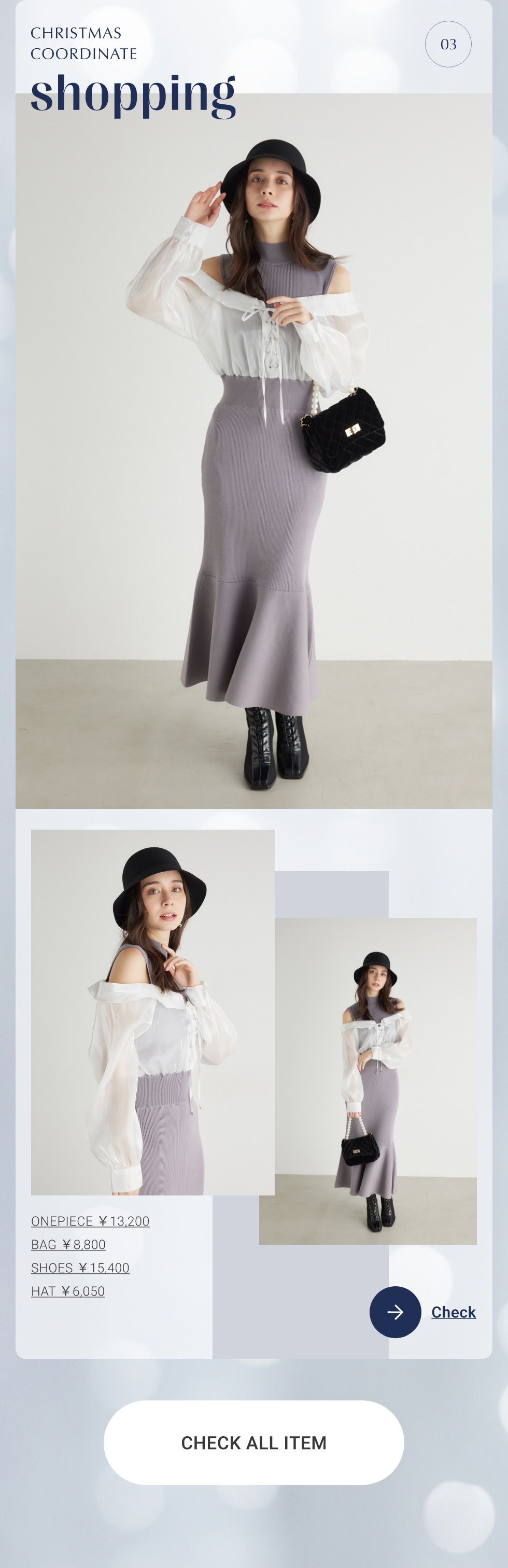Tap the round arrow button
The width and height of the screenshot is (508, 1568).
(x=395, y=1312)
